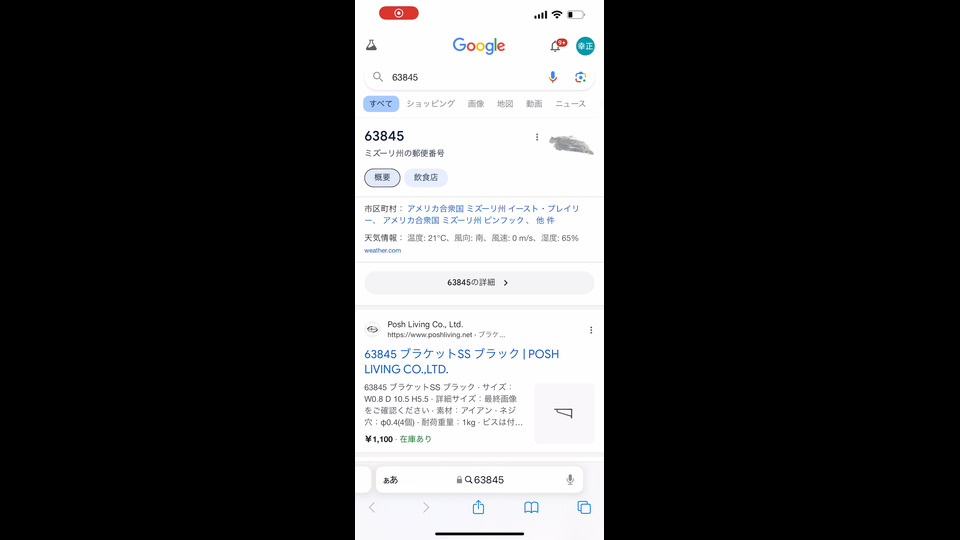Screen dimensions: 960x540
Task: Open the Search Labs flask icon
Action: [371, 46]
